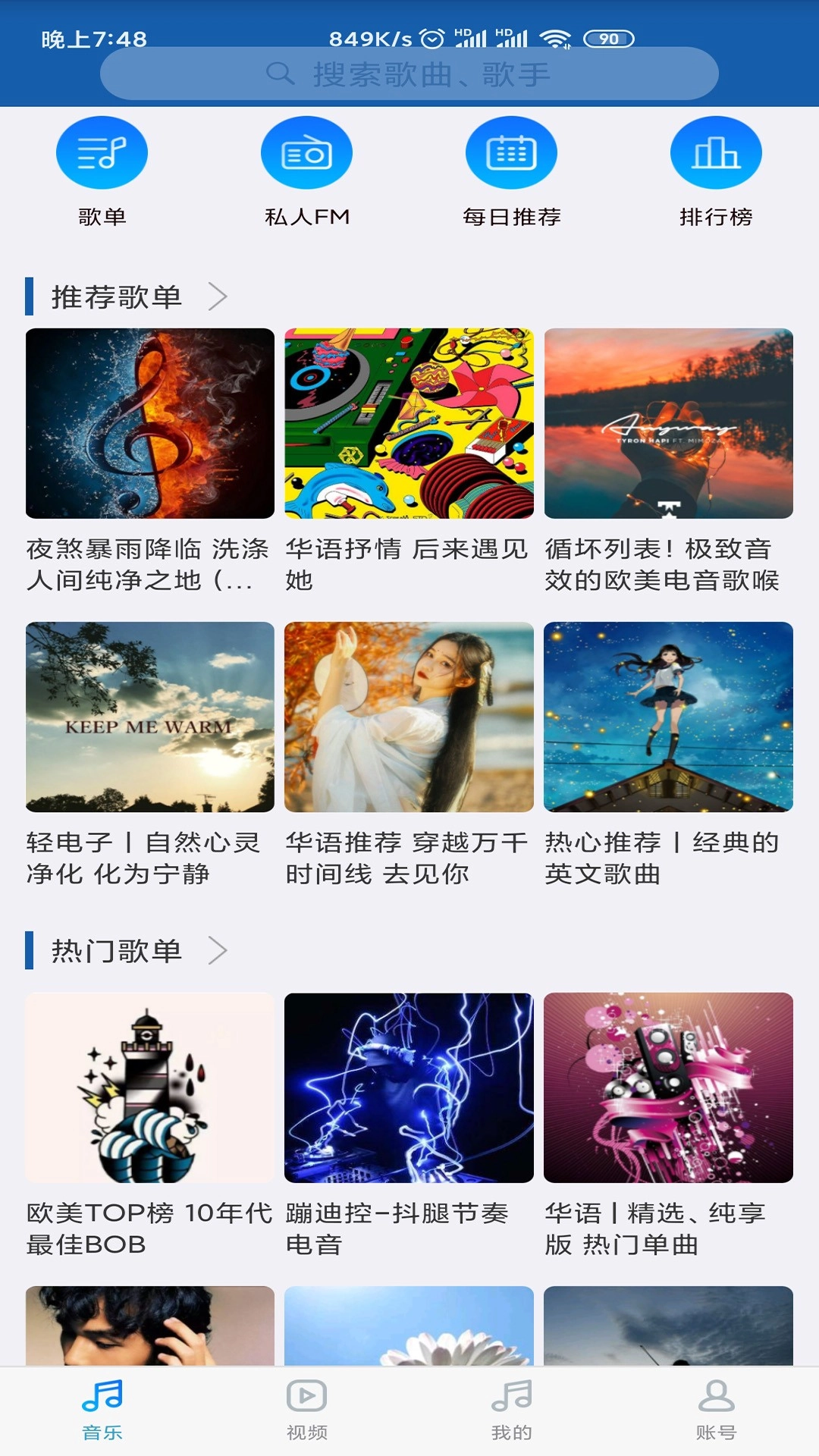Open 私人FM personal radio
This screenshot has width=819, height=1456.
306,152
